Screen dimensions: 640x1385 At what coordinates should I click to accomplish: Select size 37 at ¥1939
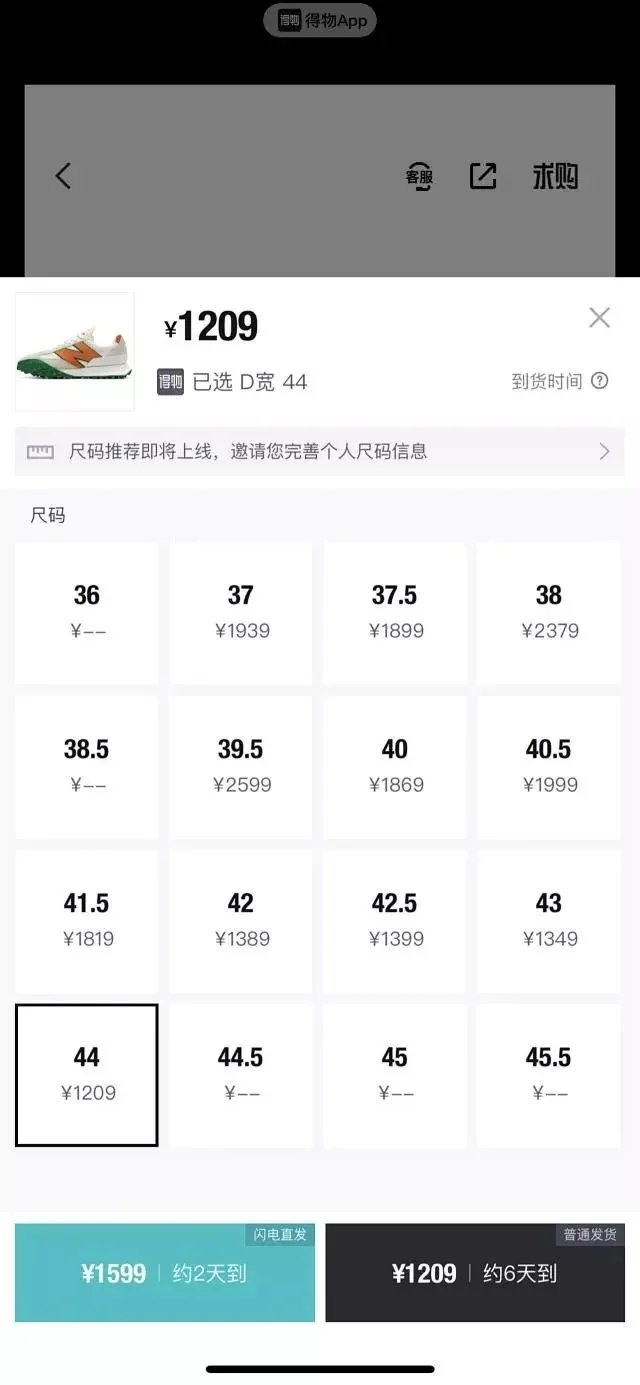(x=241, y=612)
